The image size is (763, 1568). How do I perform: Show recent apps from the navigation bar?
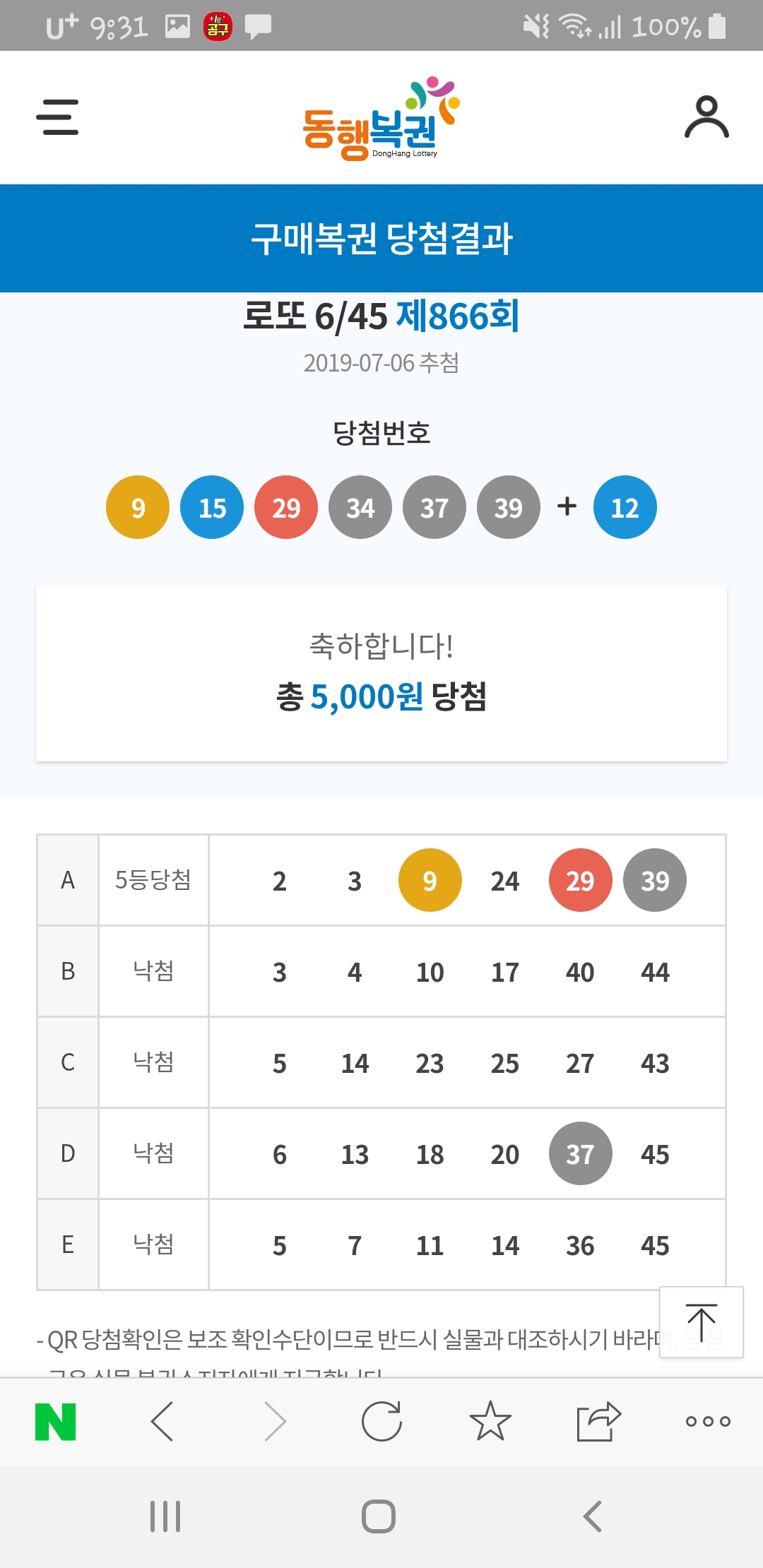165,1516
